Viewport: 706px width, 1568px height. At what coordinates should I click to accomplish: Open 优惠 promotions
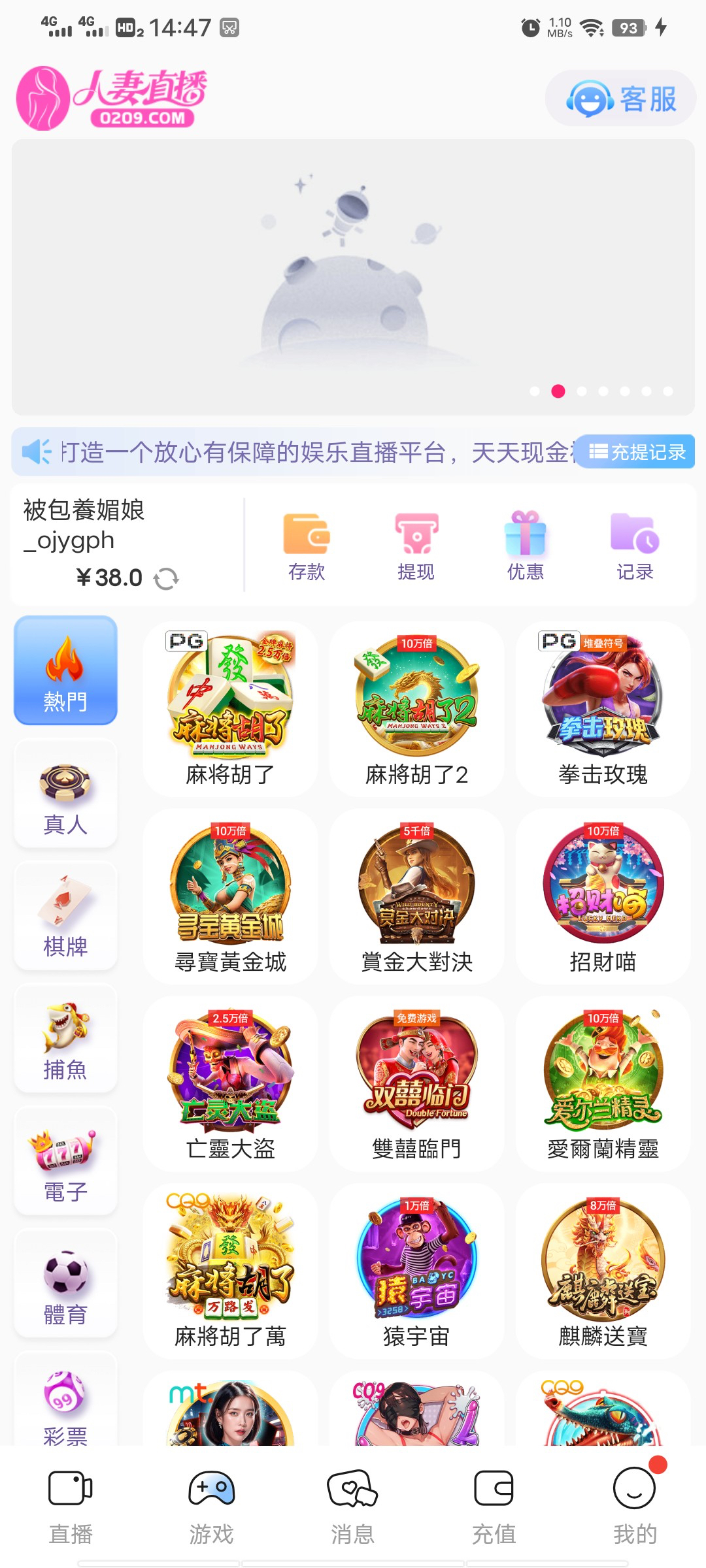tap(526, 546)
